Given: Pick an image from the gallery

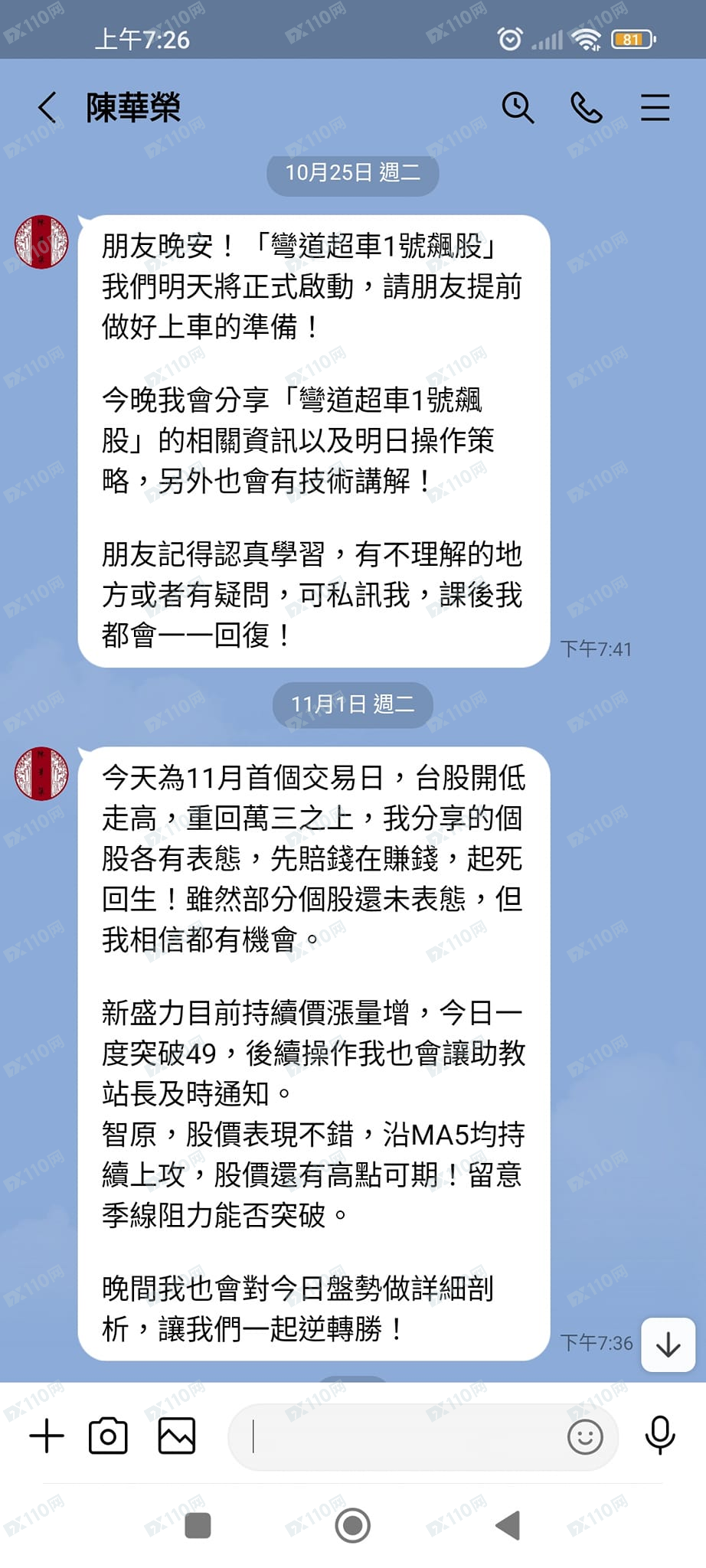Looking at the screenshot, I should tap(177, 1436).
